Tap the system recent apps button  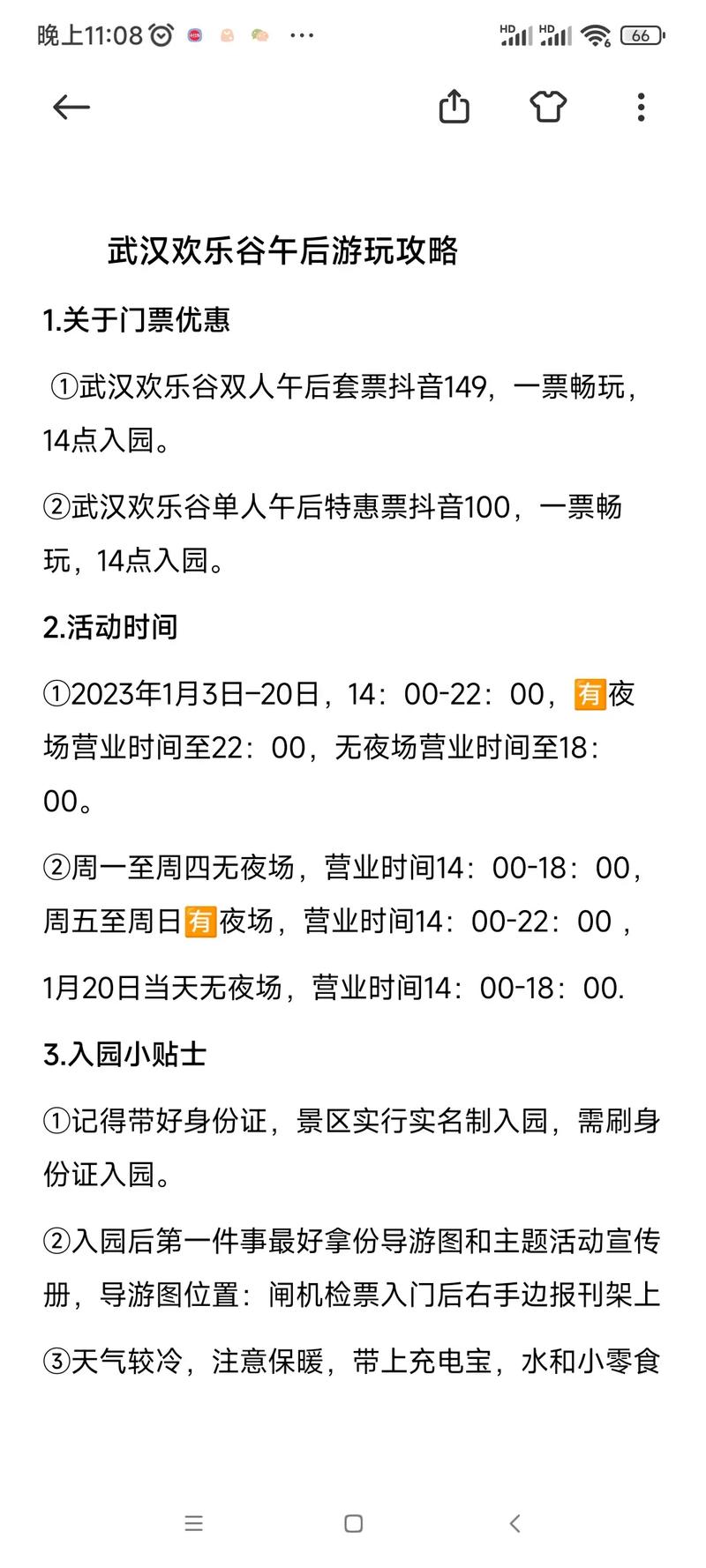193,1523
